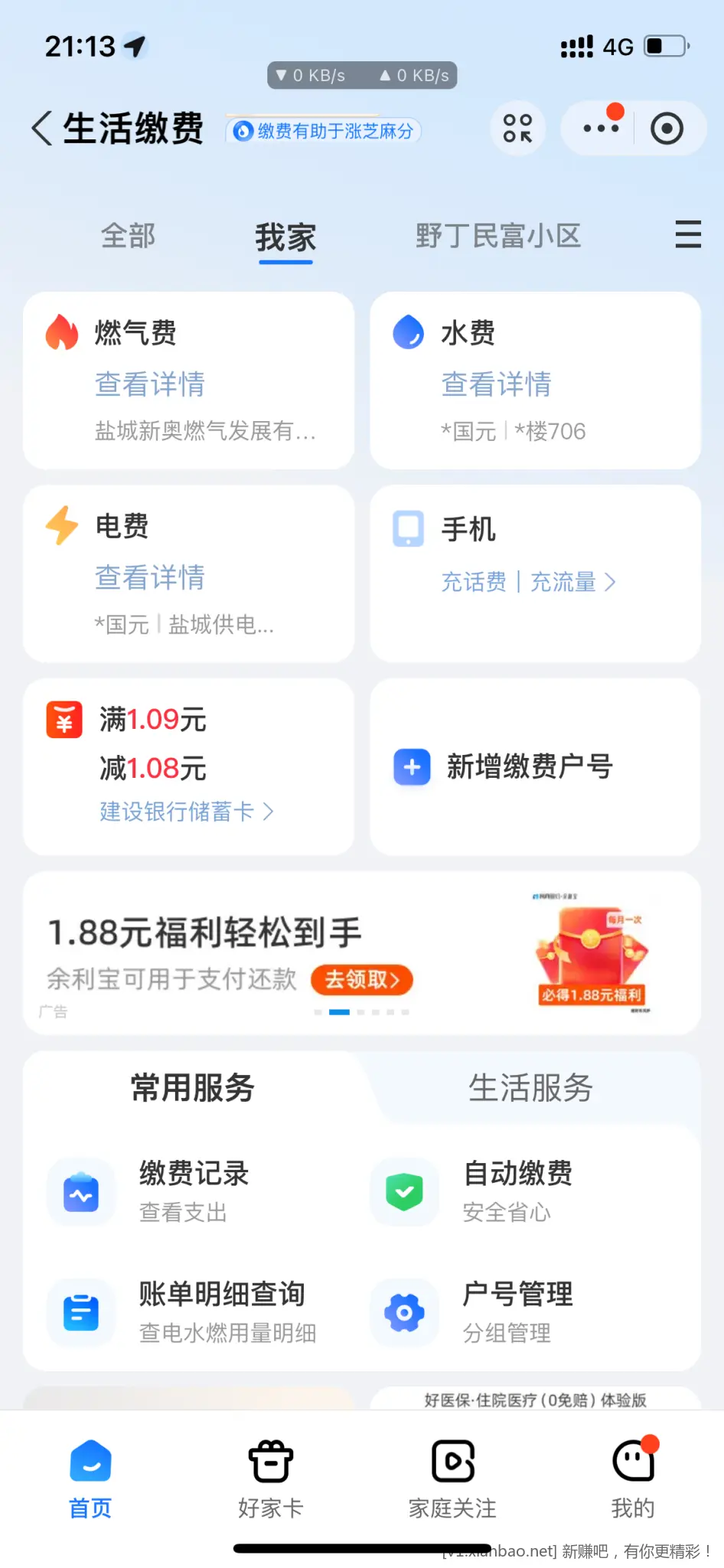
Task: Open 账单明细查询
Action: point(222,1312)
